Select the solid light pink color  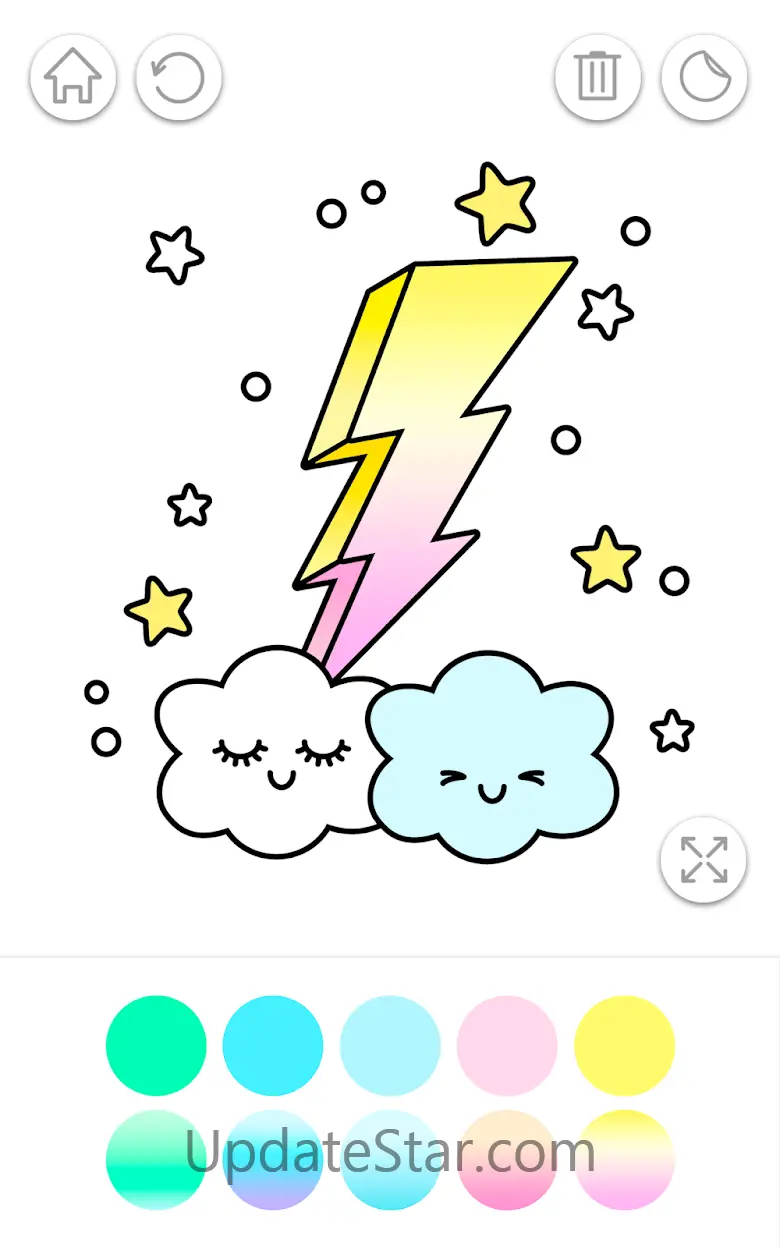point(507,1046)
